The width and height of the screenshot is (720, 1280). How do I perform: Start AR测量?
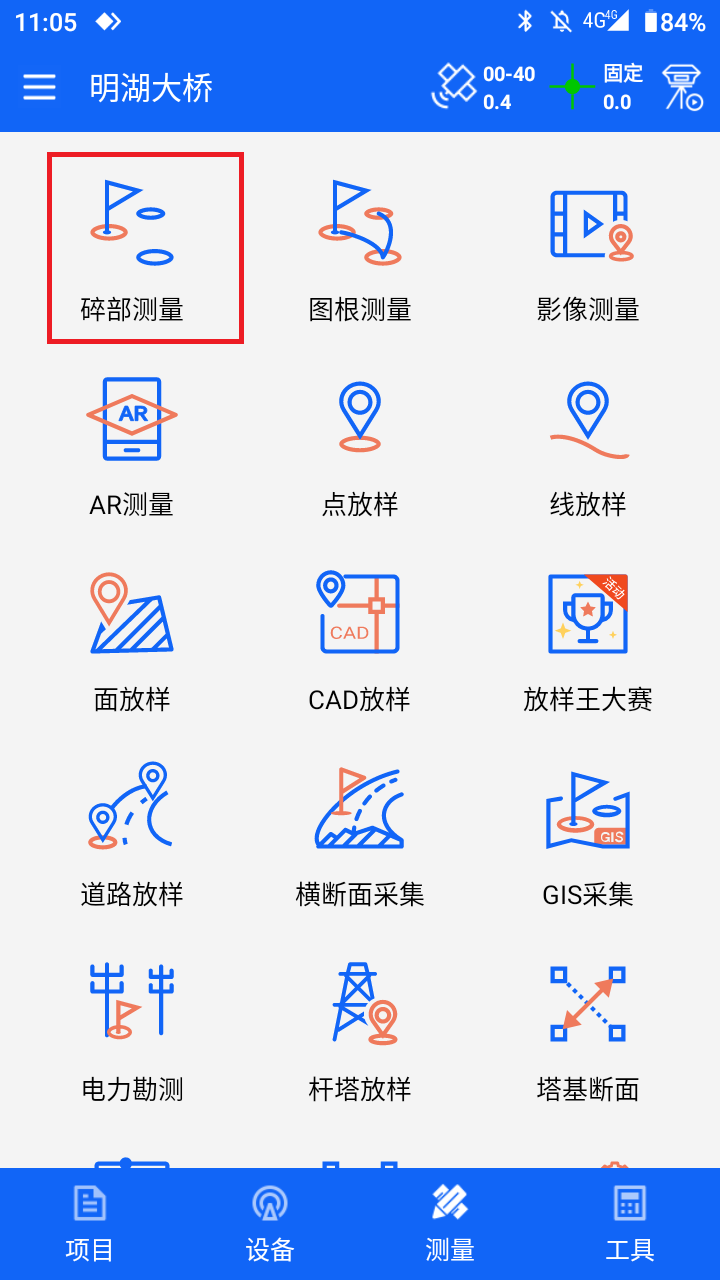click(132, 445)
